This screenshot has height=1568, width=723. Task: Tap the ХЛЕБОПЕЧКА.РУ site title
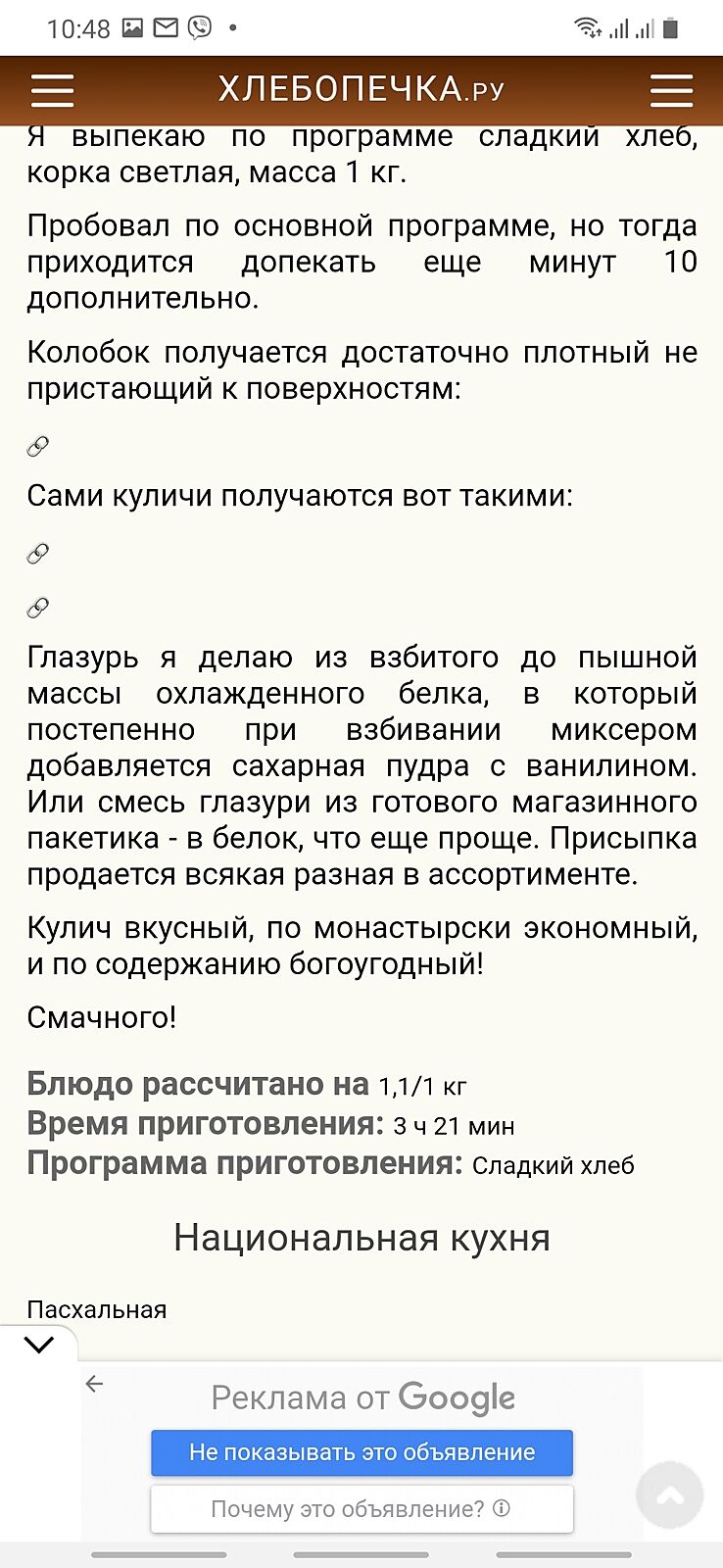pos(361,90)
